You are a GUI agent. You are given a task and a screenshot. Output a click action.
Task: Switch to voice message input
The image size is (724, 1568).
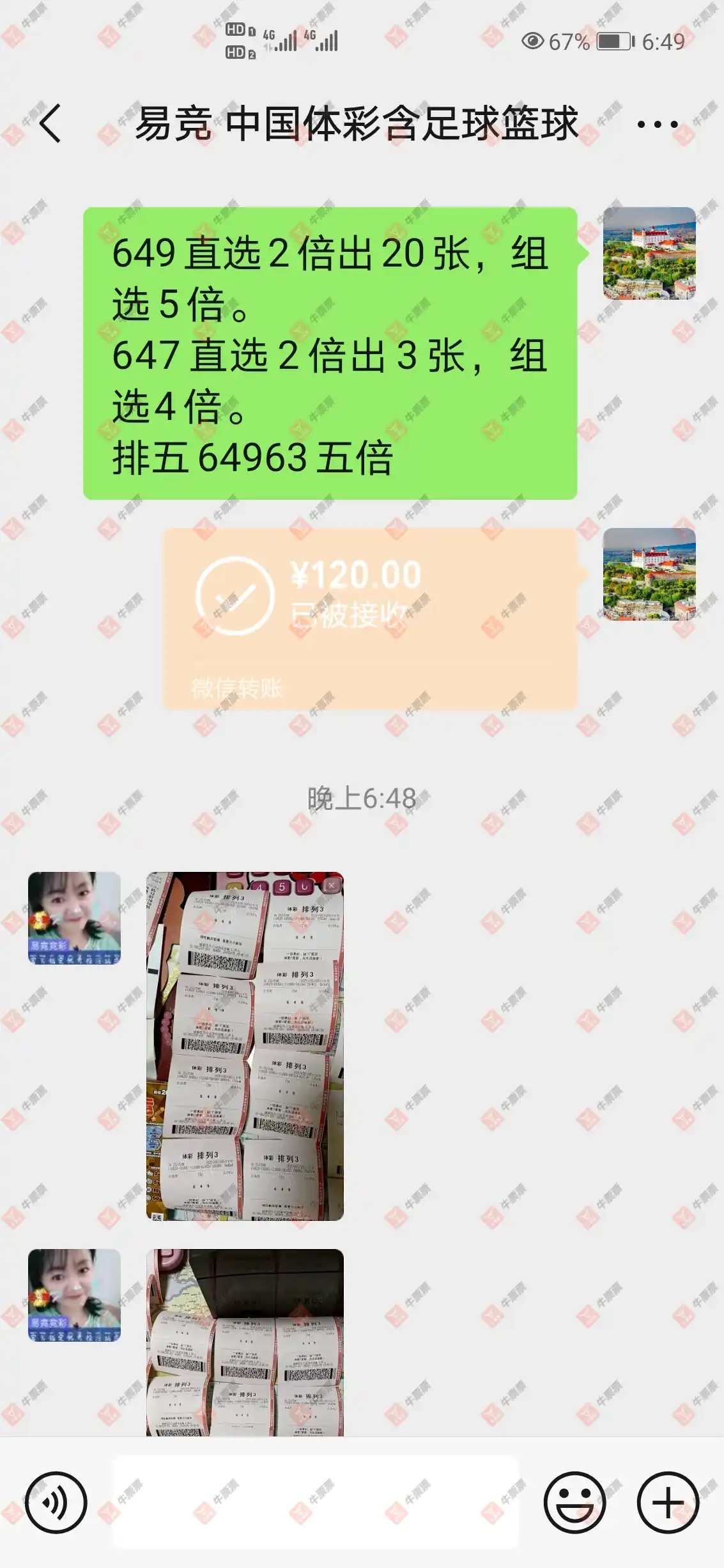[x=56, y=1502]
